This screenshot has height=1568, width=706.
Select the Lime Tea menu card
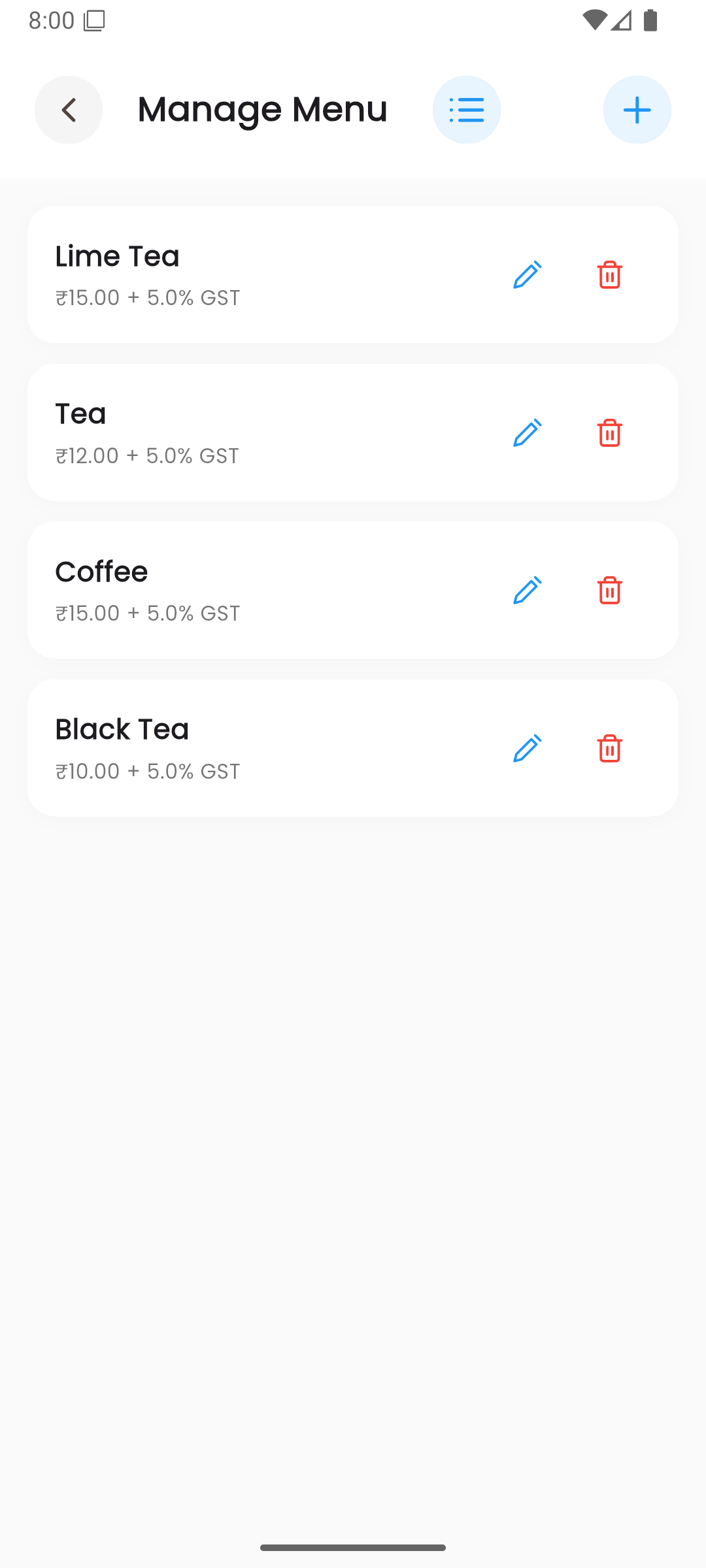coord(261,274)
